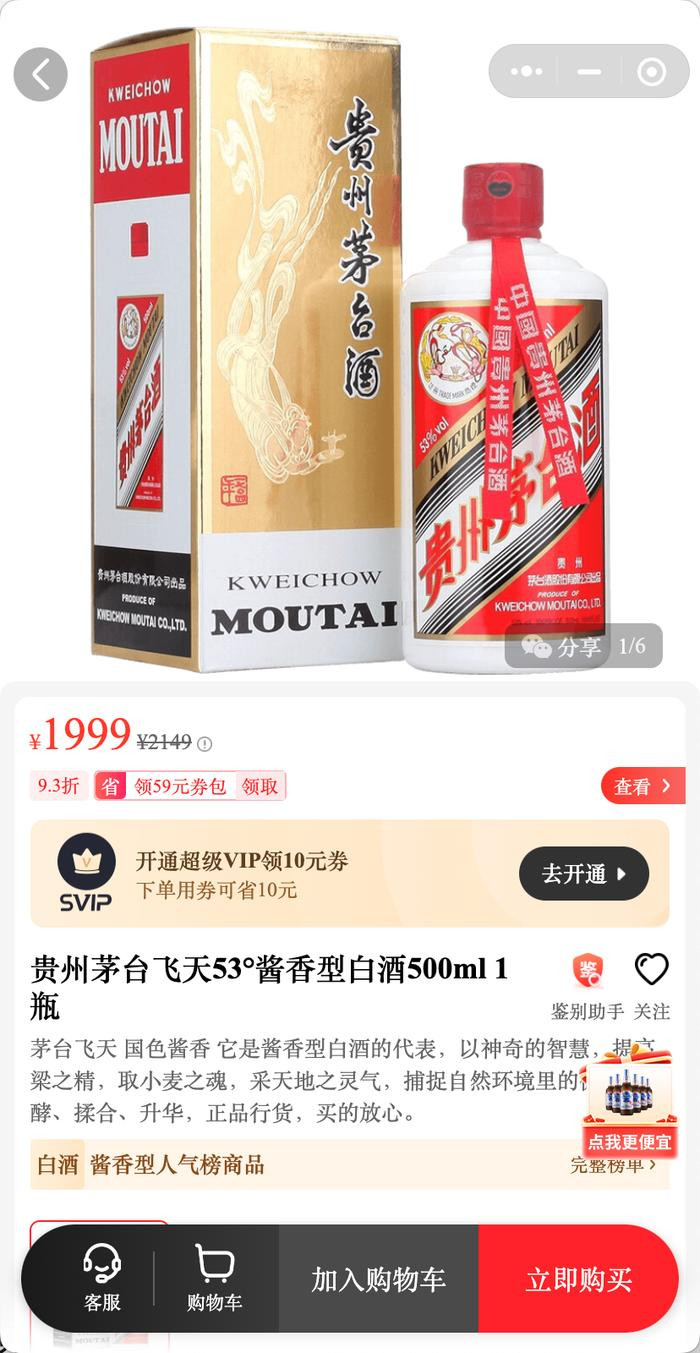Contact 客服 customer service
The height and width of the screenshot is (1353, 700).
click(102, 1278)
